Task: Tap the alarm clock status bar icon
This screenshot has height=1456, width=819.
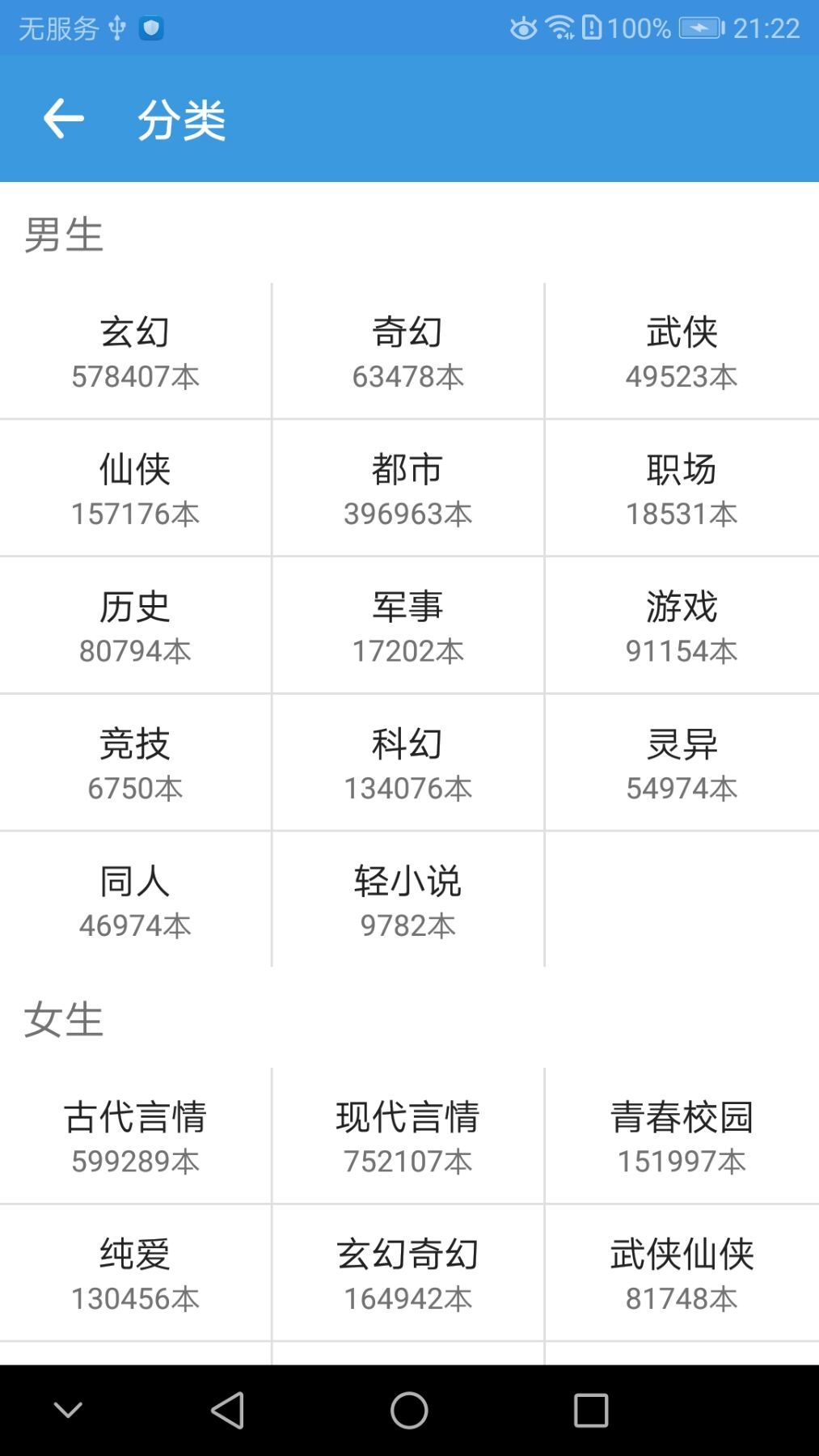Action: pyautogui.click(x=521, y=28)
